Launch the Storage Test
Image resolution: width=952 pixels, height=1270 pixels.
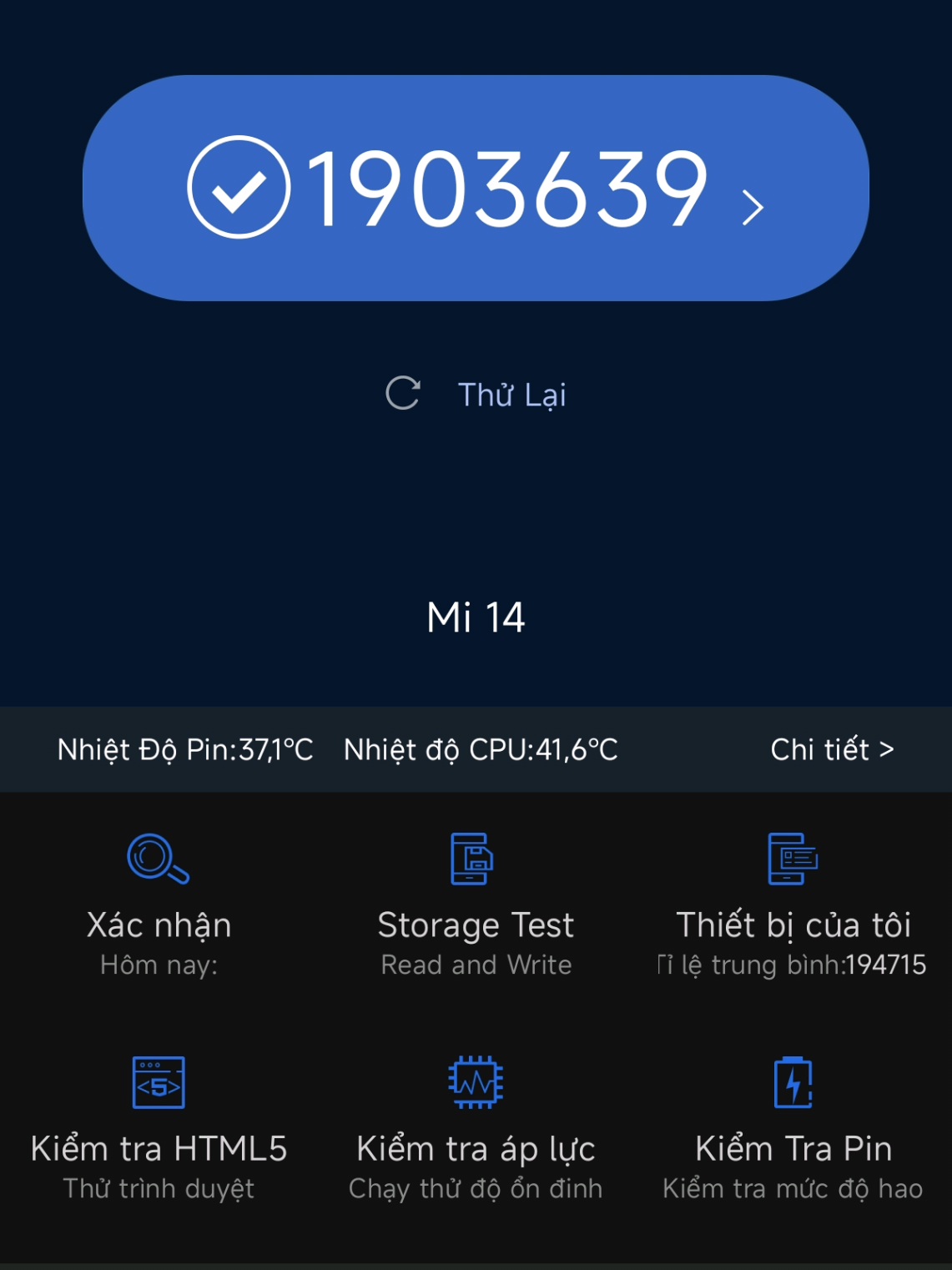point(476,904)
